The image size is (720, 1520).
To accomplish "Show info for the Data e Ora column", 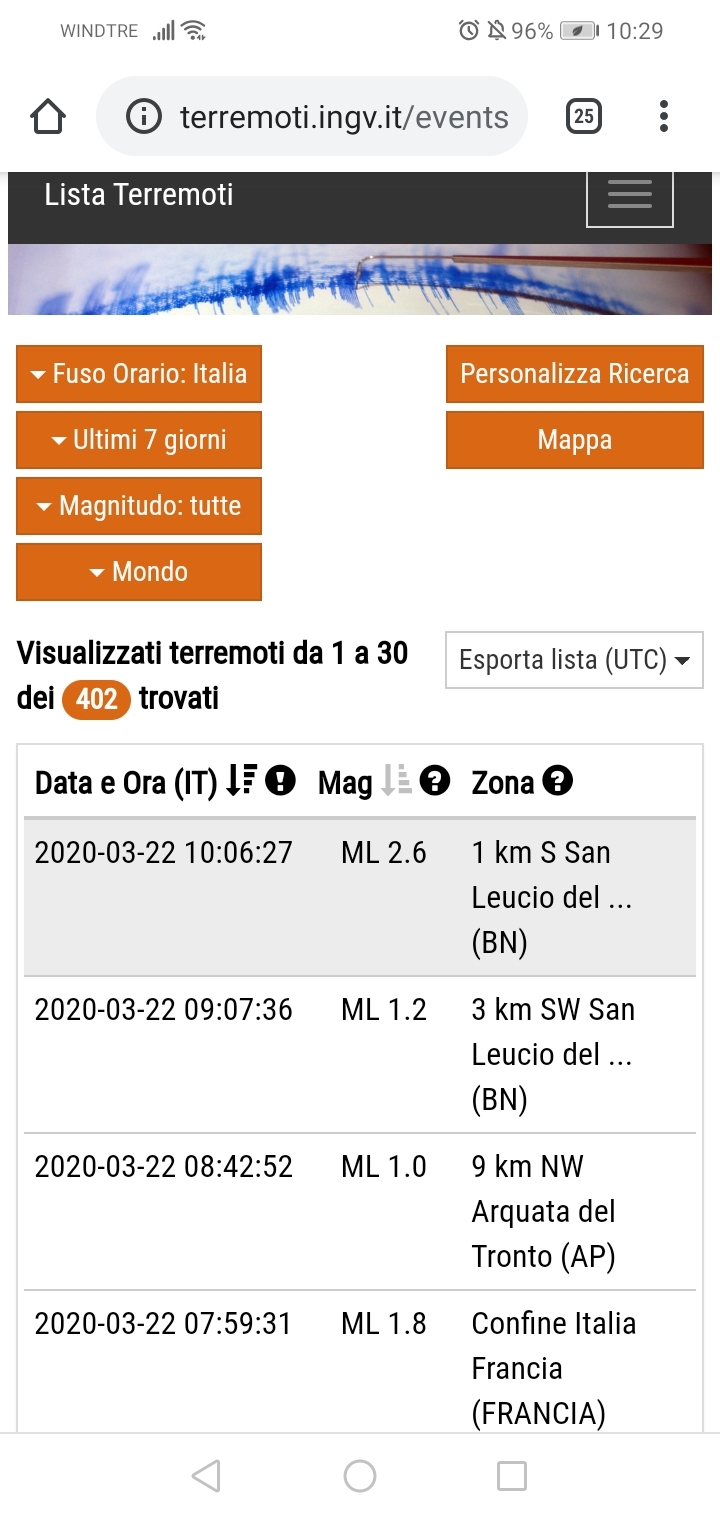I will (283, 781).
